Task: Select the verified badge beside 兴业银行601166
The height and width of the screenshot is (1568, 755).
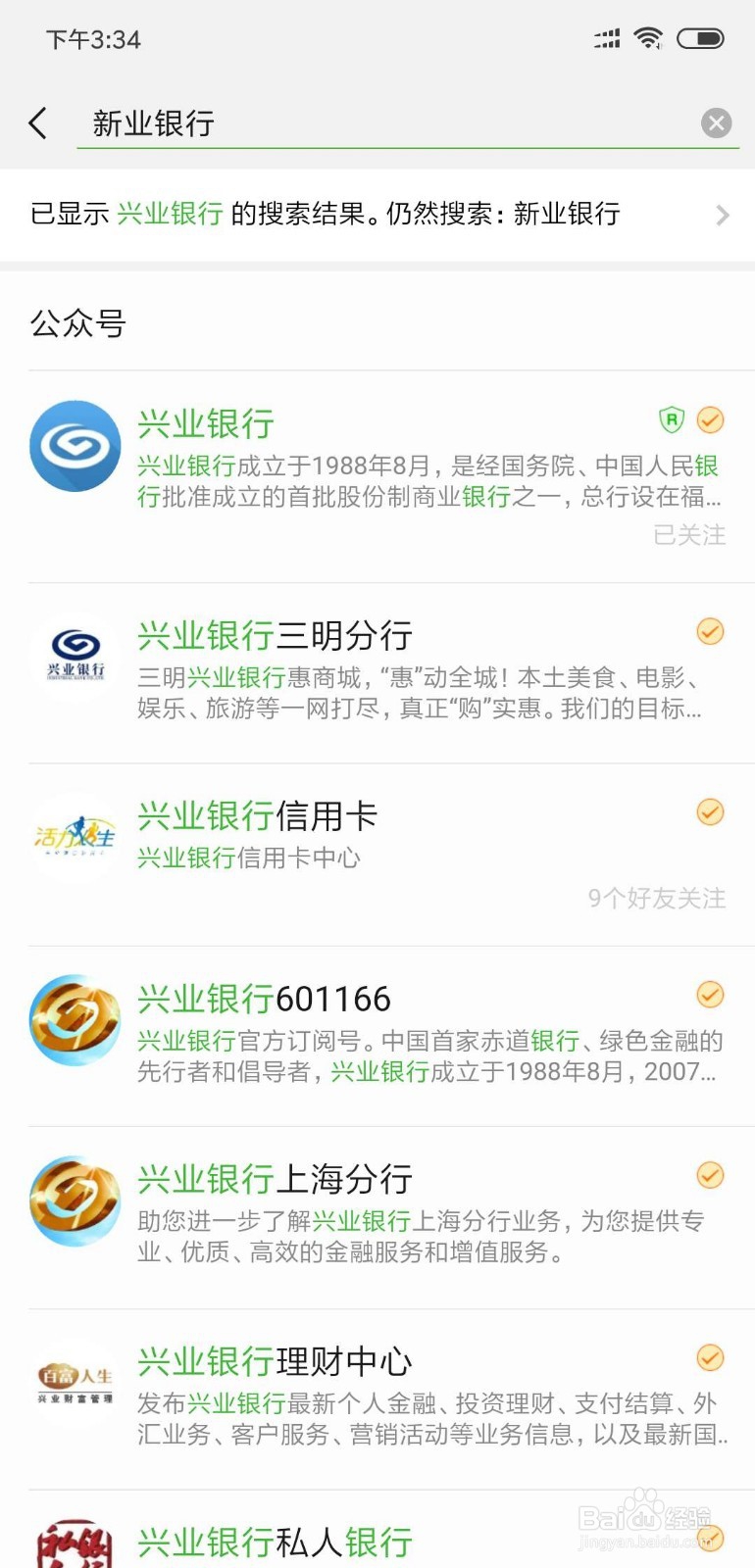Action: (710, 995)
